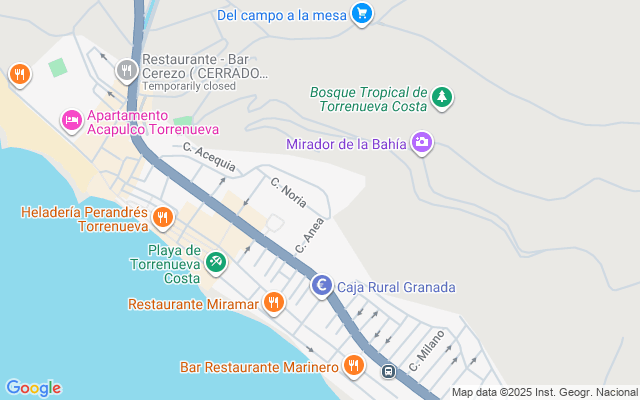The width and height of the screenshot is (640, 400).
Task: Open Caja Rural Granada bank marker
Action: point(322,287)
